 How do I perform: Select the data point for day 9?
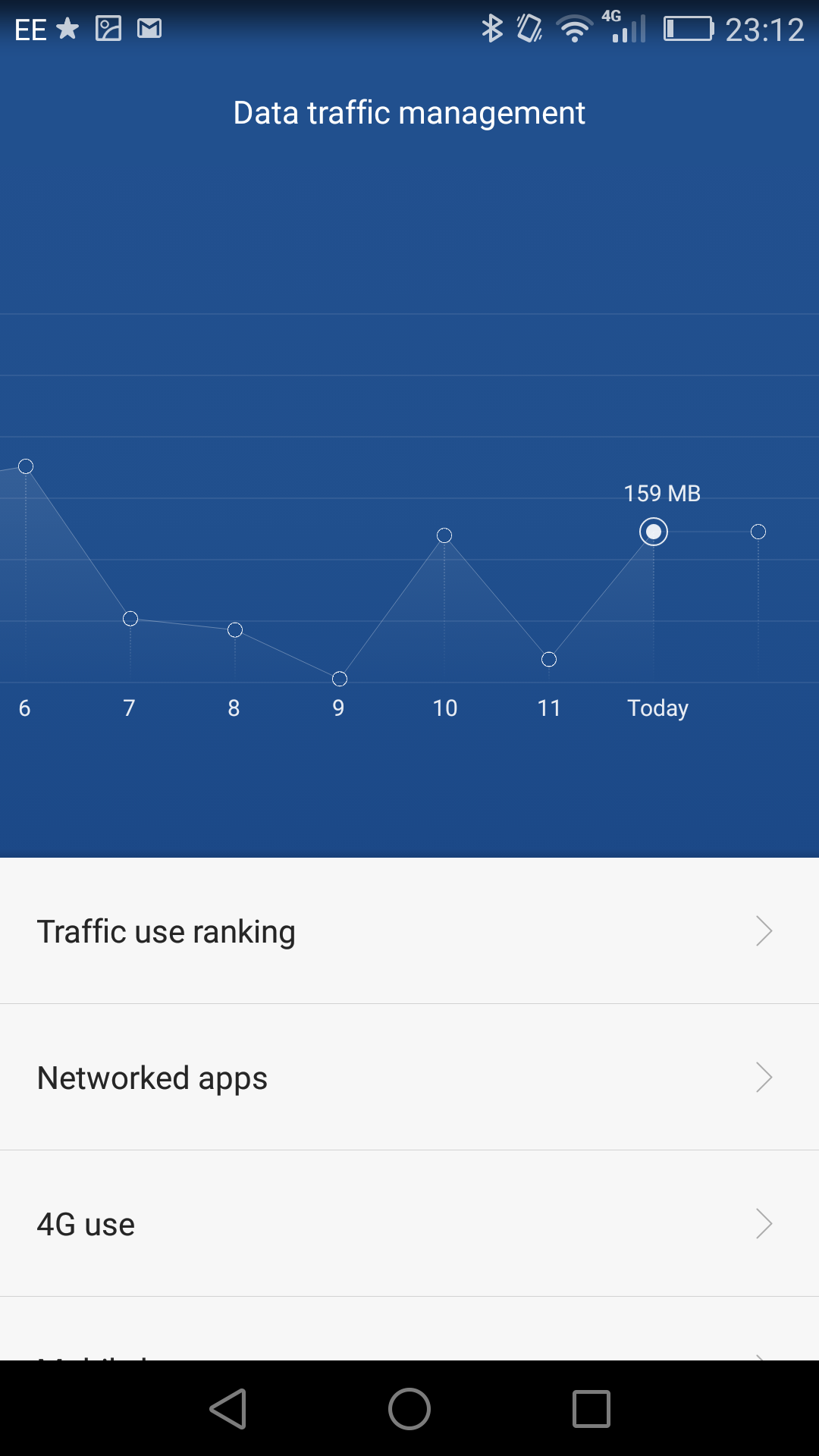point(340,679)
